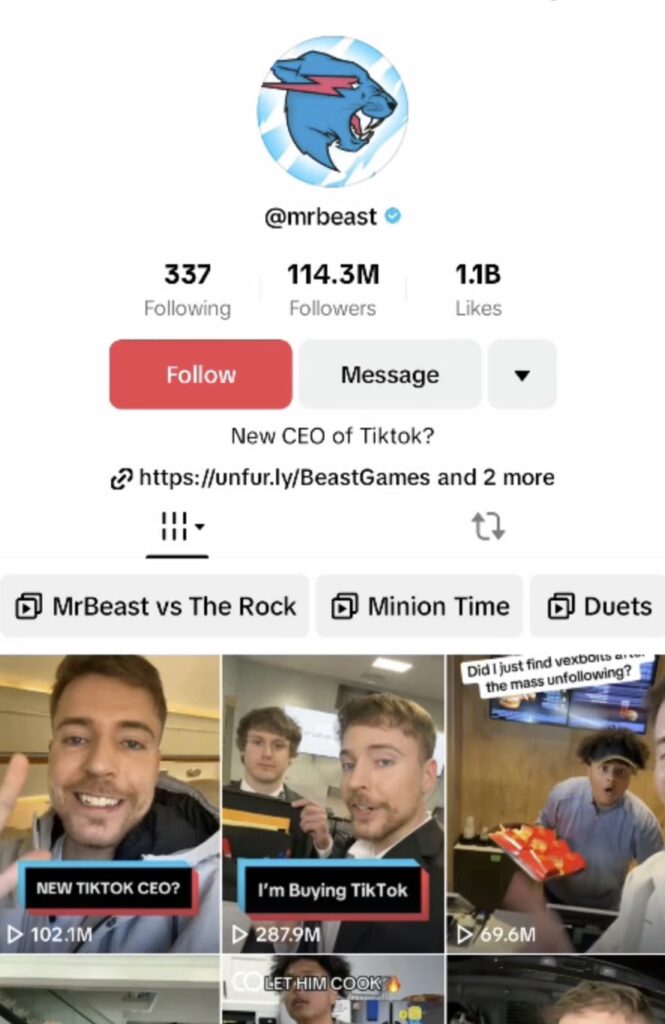The height and width of the screenshot is (1024, 665).
Task: View the 114.3M Followers list
Action: pyautogui.click(x=333, y=290)
